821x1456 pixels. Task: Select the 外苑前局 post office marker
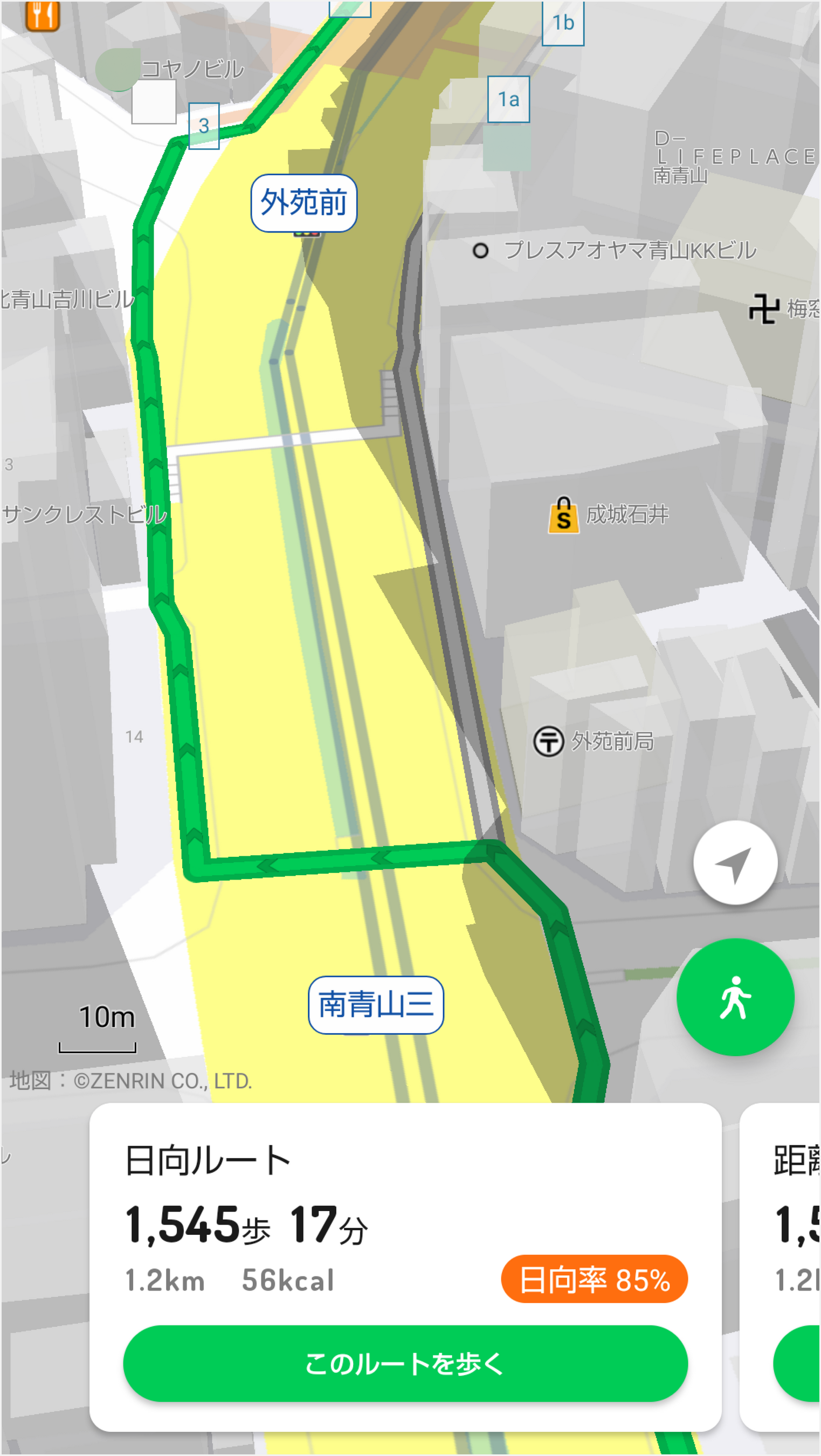point(548,740)
